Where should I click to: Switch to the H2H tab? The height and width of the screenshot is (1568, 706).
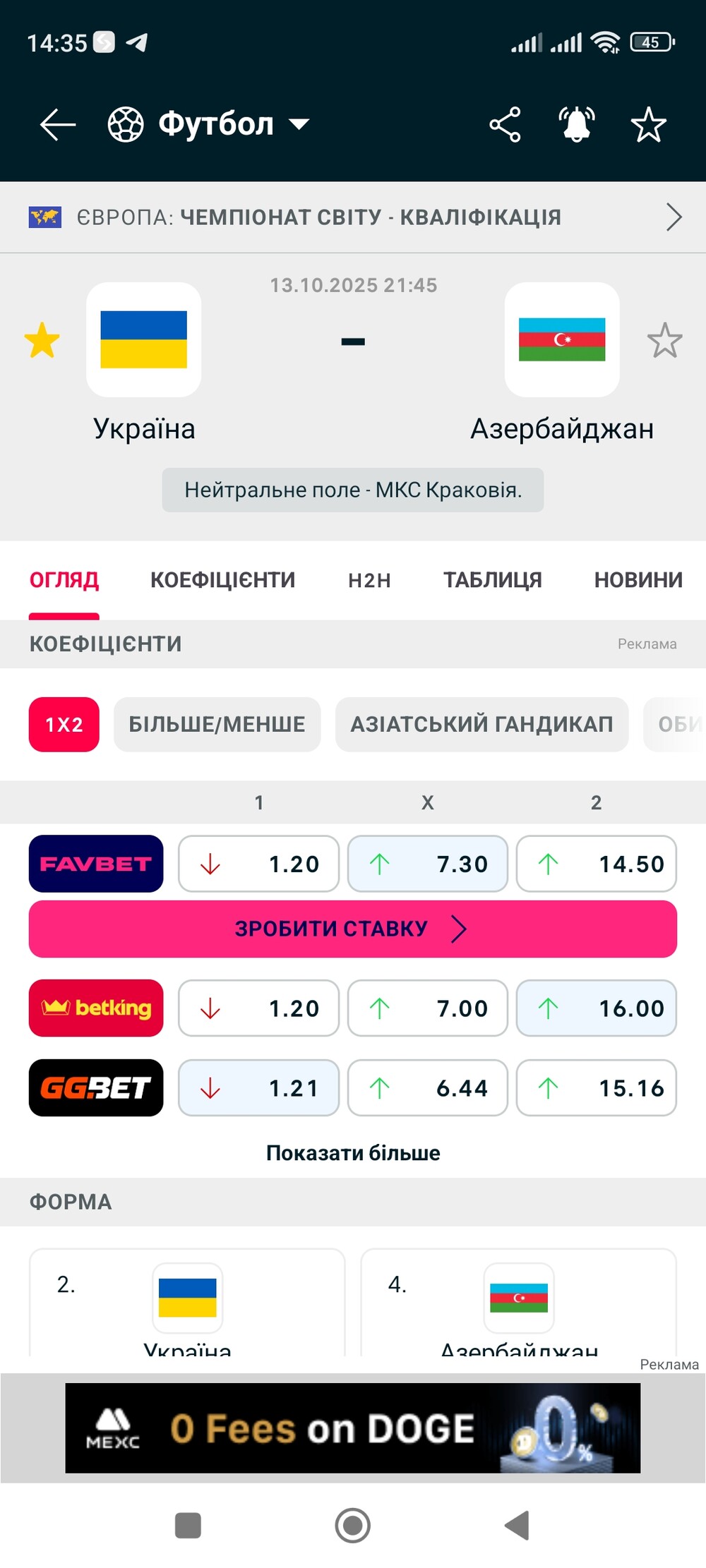[x=369, y=580]
